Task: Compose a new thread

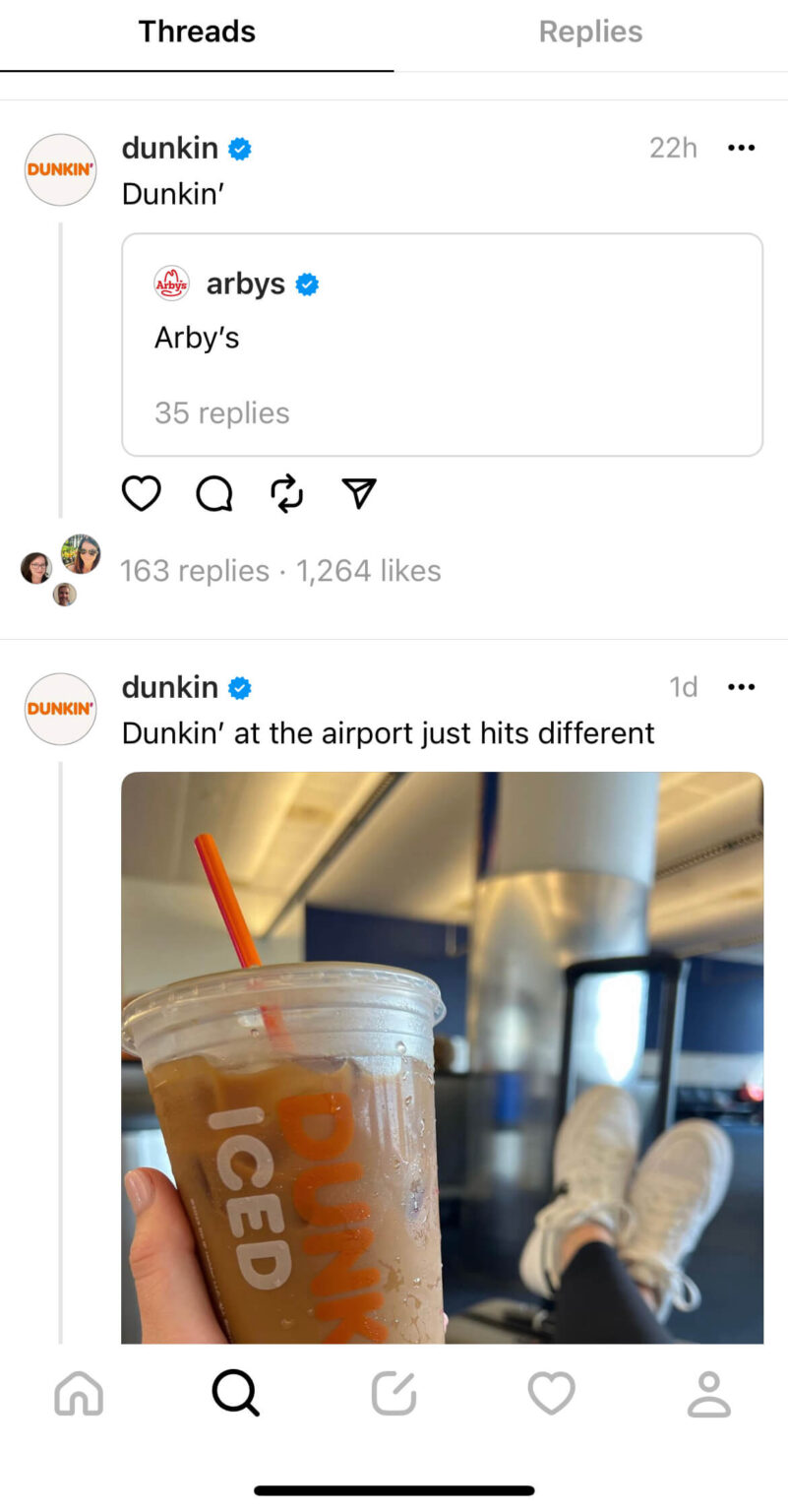Action: point(394,1394)
